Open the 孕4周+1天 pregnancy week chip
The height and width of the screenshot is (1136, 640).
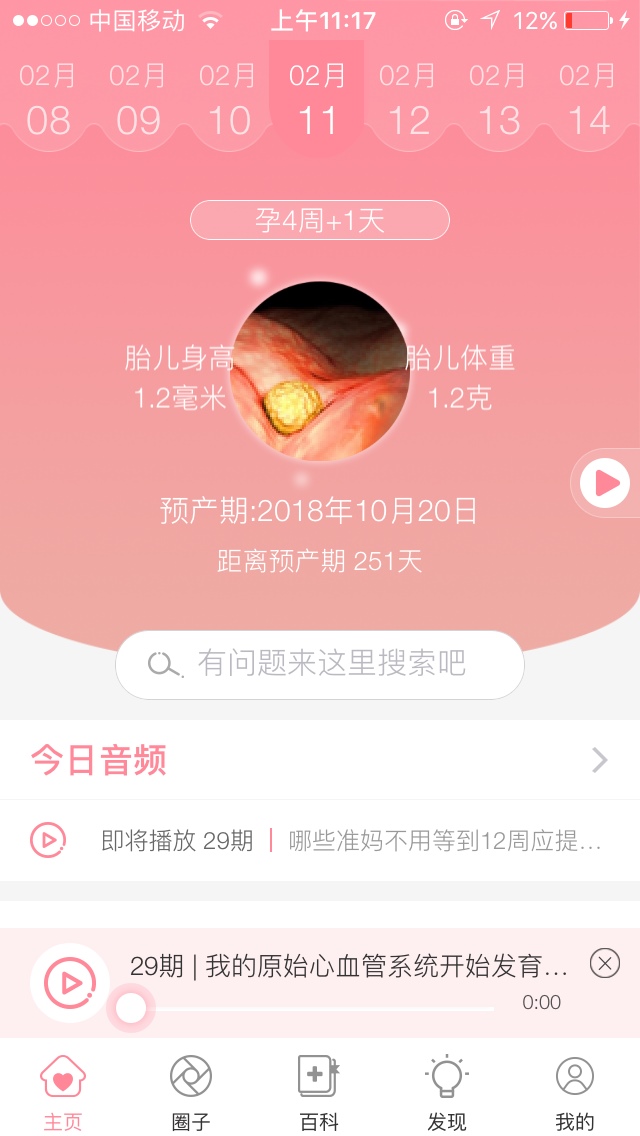[x=320, y=220]
